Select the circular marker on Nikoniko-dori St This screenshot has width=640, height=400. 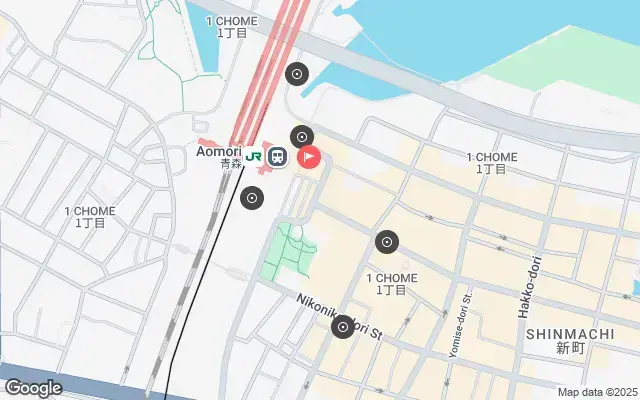[343, 326]
